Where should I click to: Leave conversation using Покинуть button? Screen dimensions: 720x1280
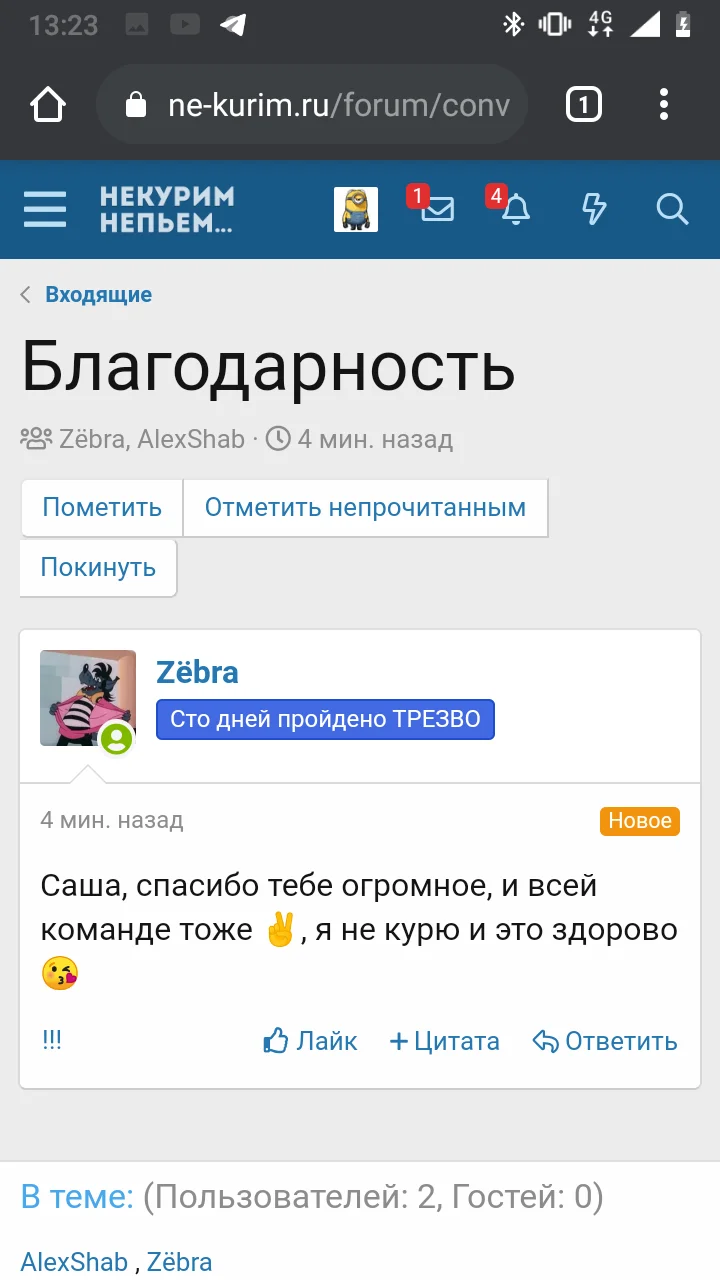point(97,567)
